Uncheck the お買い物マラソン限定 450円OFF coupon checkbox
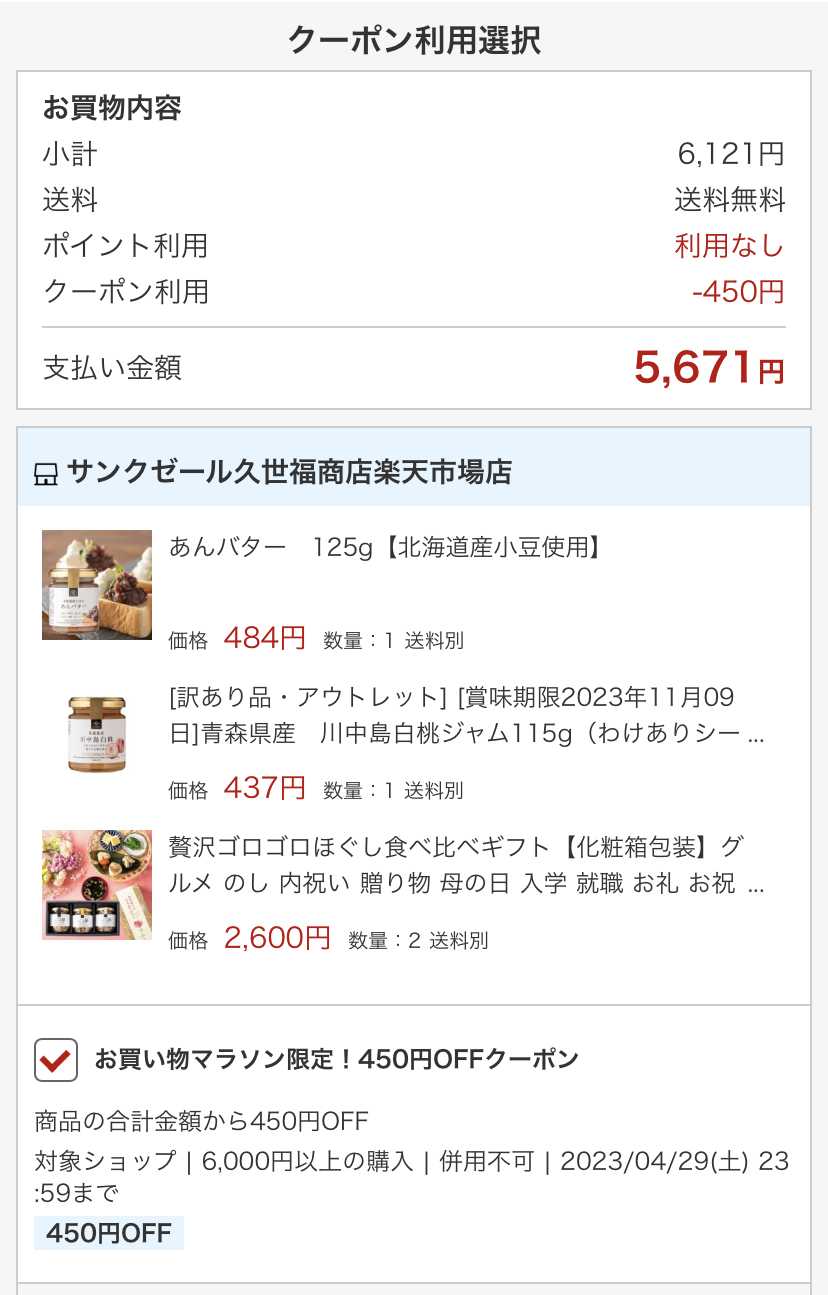This screenshot has width=828, height=1295. (x=56, y=1060)
